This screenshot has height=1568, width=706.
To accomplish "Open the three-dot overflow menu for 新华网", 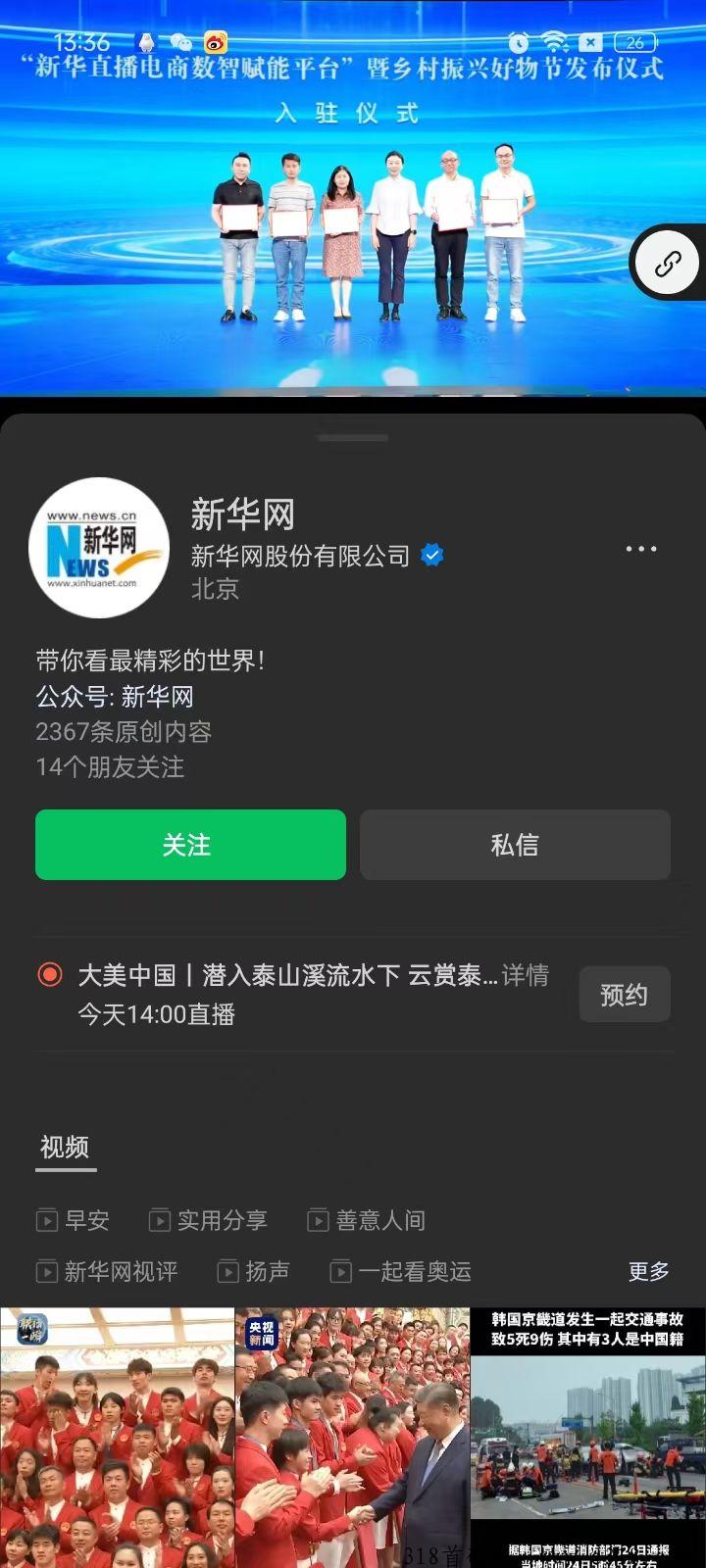I will point(641,549).
